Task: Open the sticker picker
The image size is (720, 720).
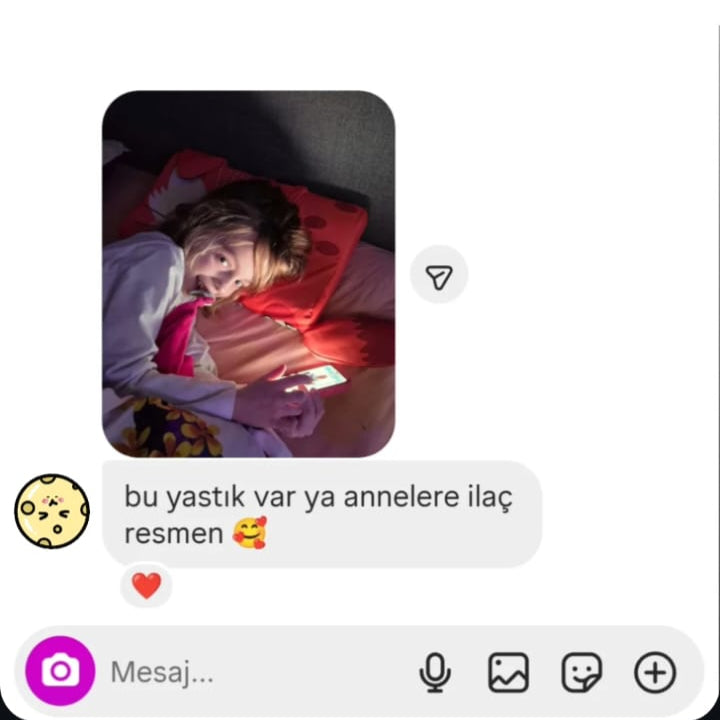Action: tap(581, 672)
